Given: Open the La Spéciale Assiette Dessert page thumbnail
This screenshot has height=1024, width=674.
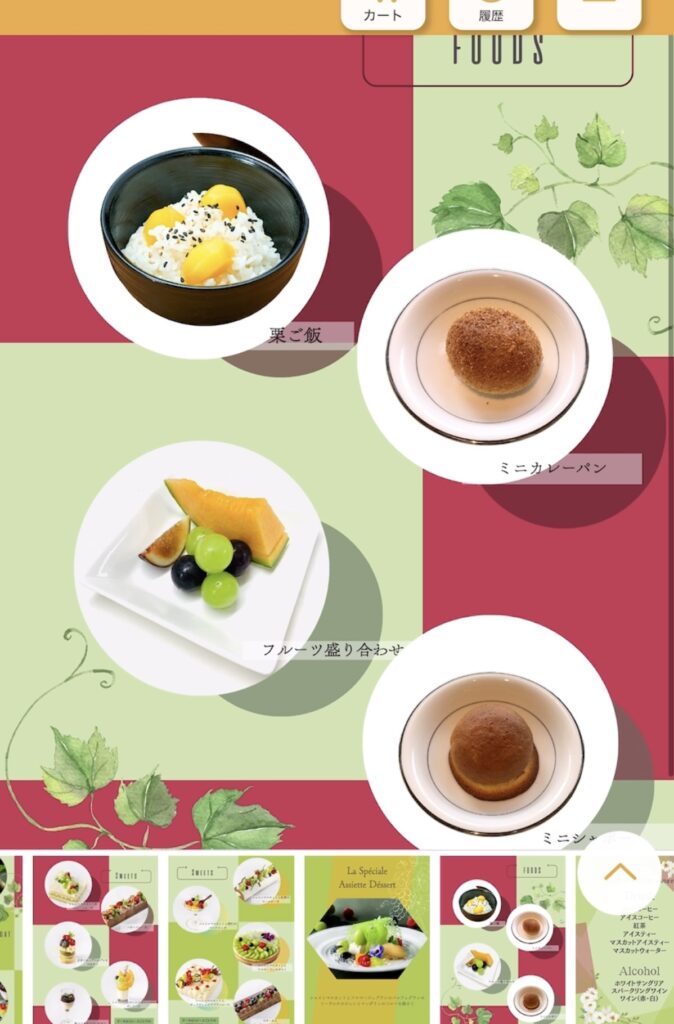Looking at the screenshot, I should click(367, 938).
